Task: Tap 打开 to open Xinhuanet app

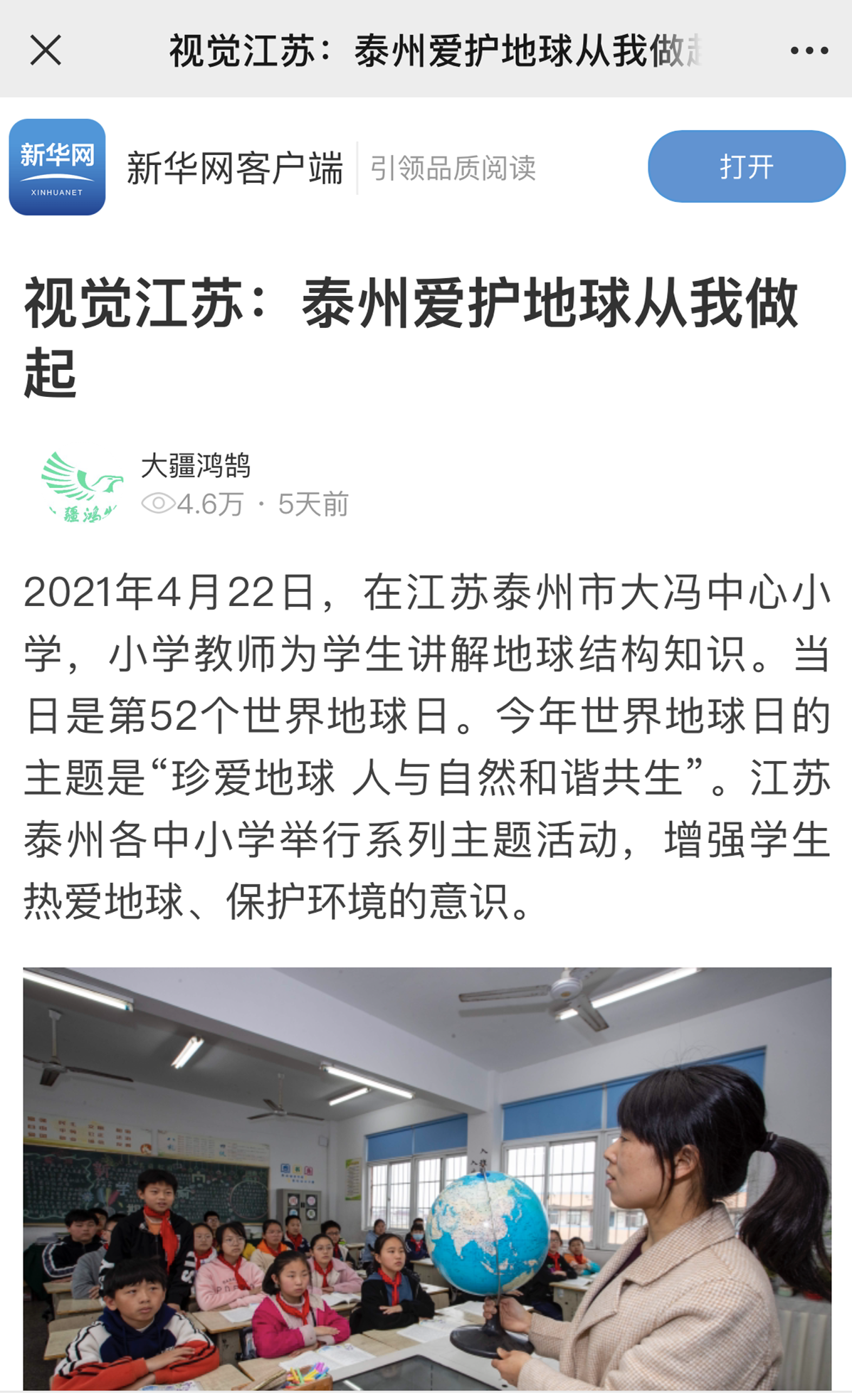Action: pos(746,166)
